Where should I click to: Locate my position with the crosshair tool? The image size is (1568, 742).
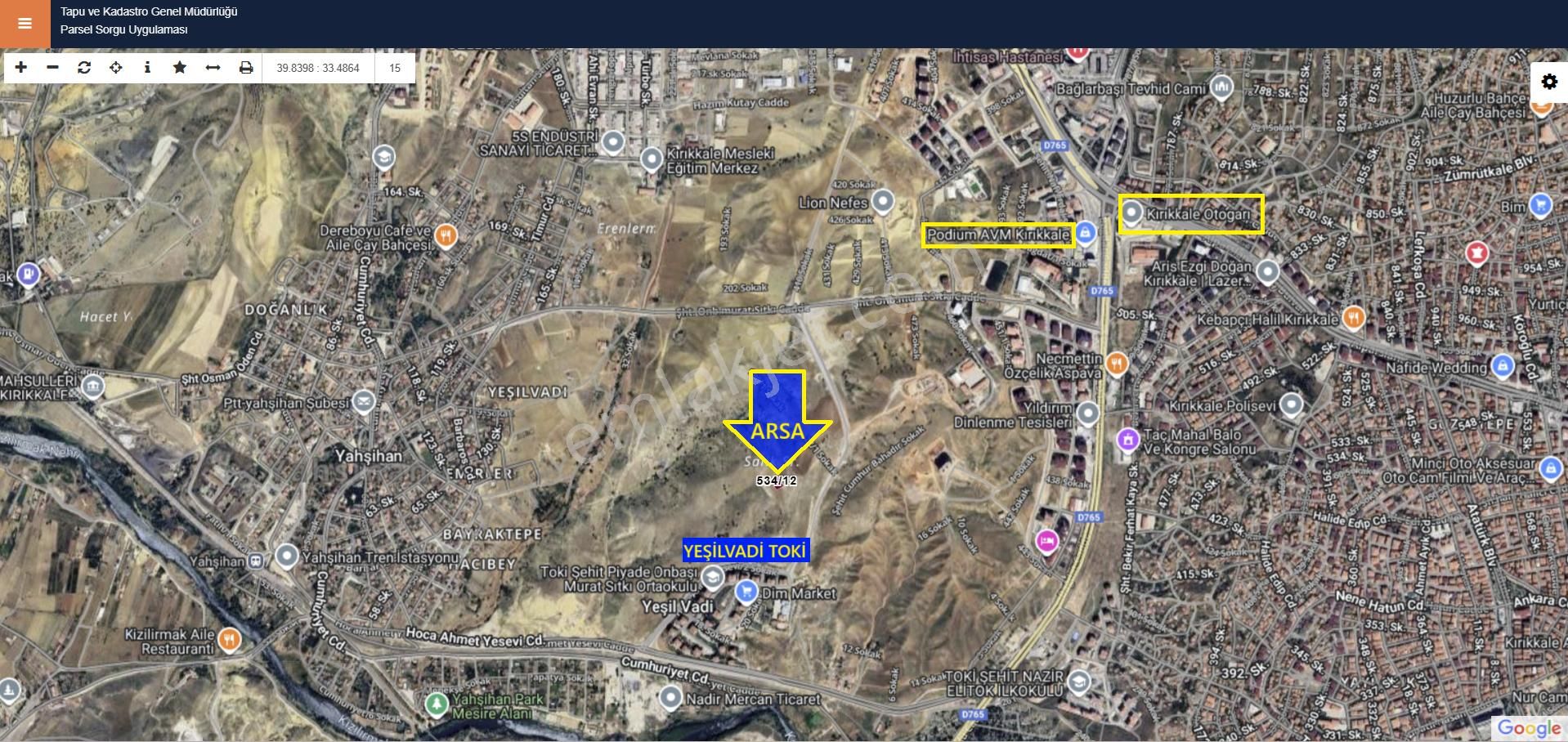click(x=116, y=68)
